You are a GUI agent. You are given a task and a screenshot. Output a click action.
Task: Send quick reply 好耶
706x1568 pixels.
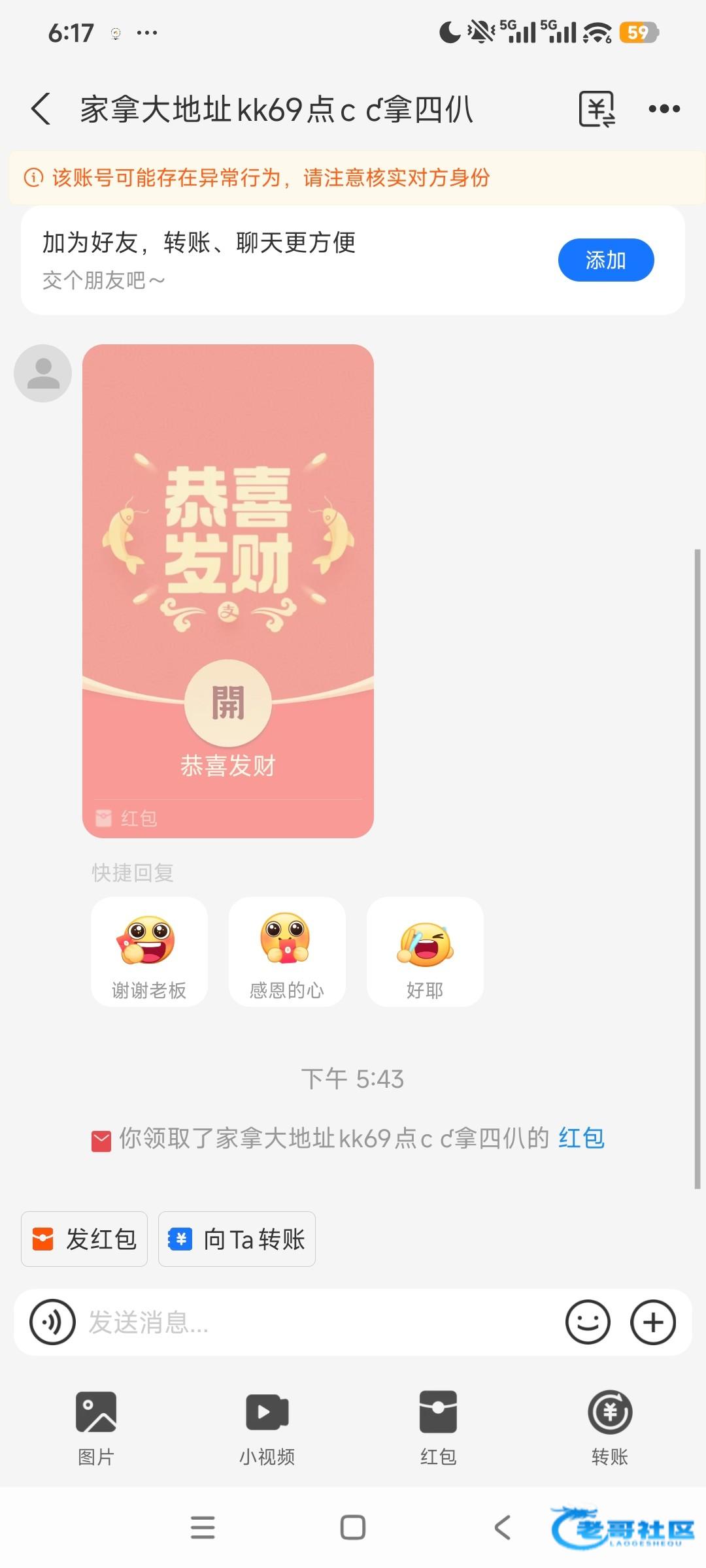pos(425,952)
